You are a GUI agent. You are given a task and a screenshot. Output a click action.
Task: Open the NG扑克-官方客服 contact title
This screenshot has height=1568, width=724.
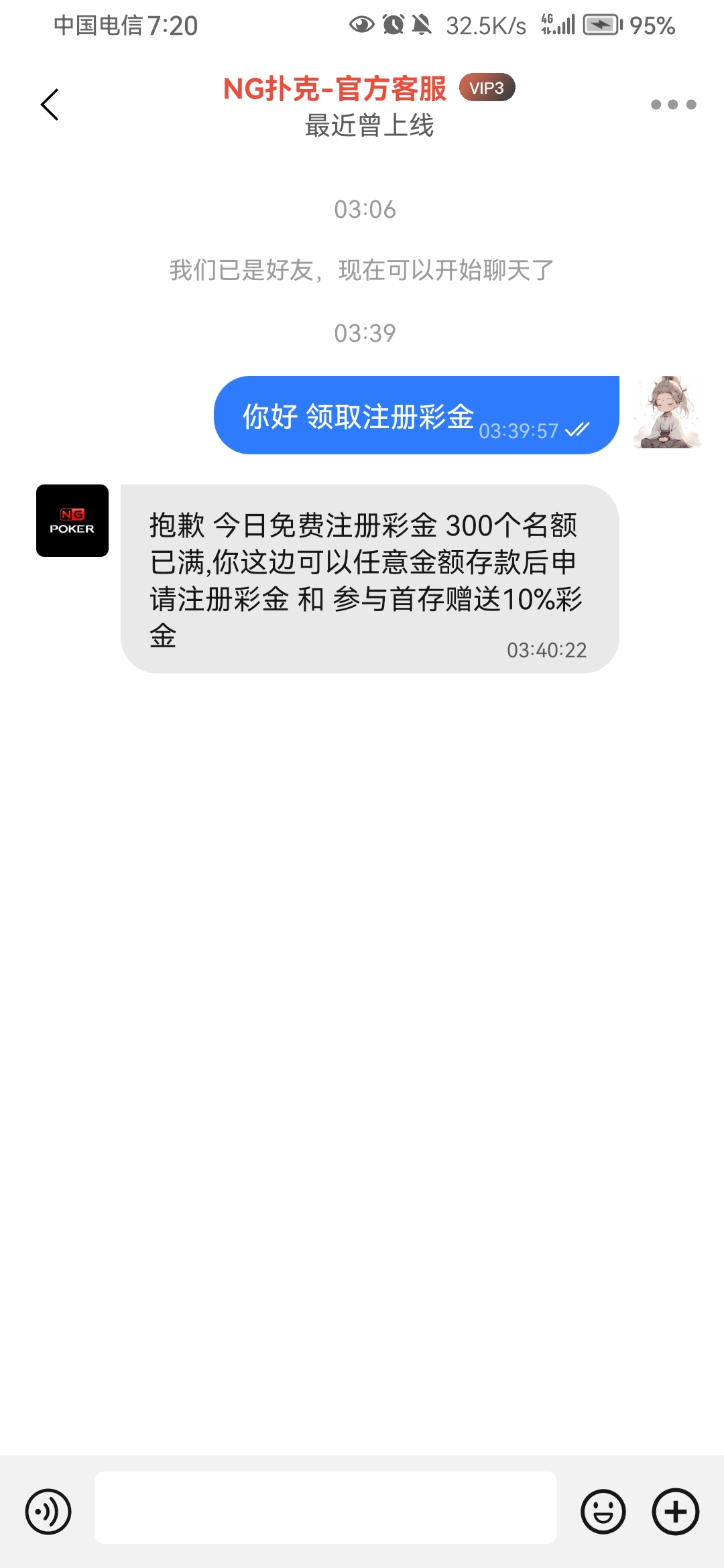pyautogui.click(x=335, y=89)
